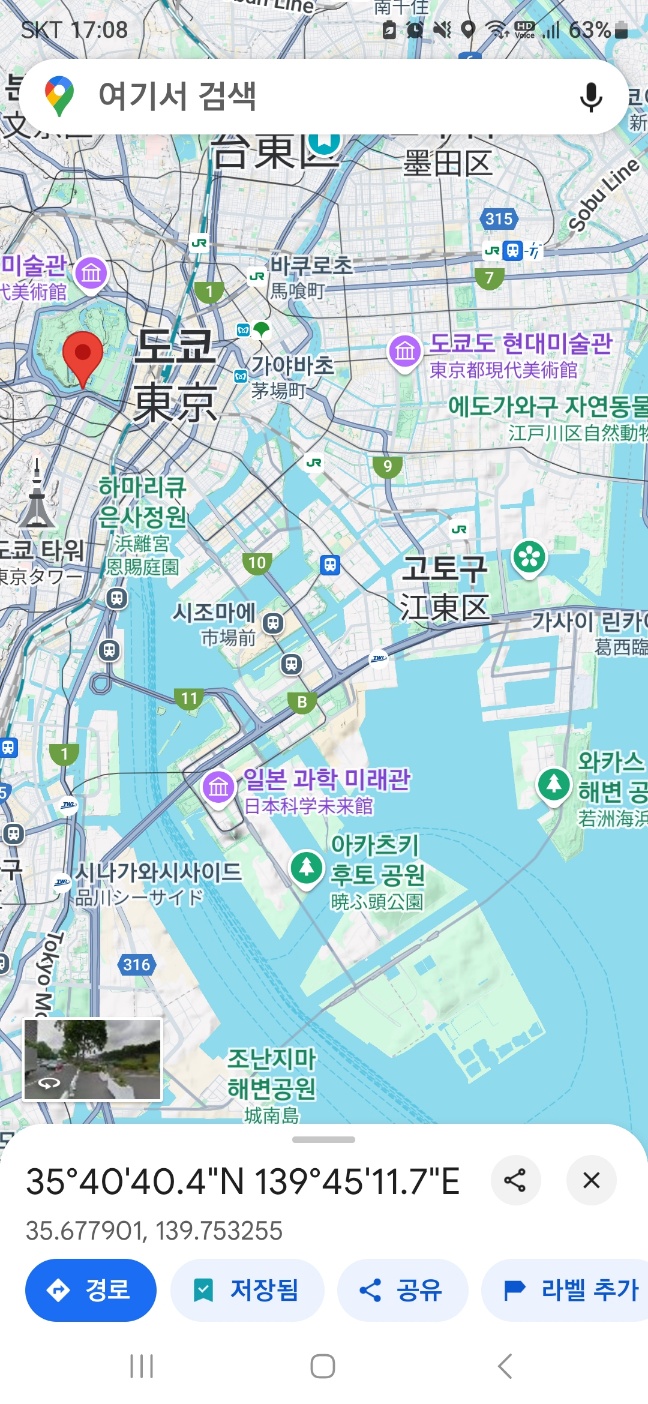Open recent apps from the navigation bar
The image size is (648, 1404).
click(142, 1366)
